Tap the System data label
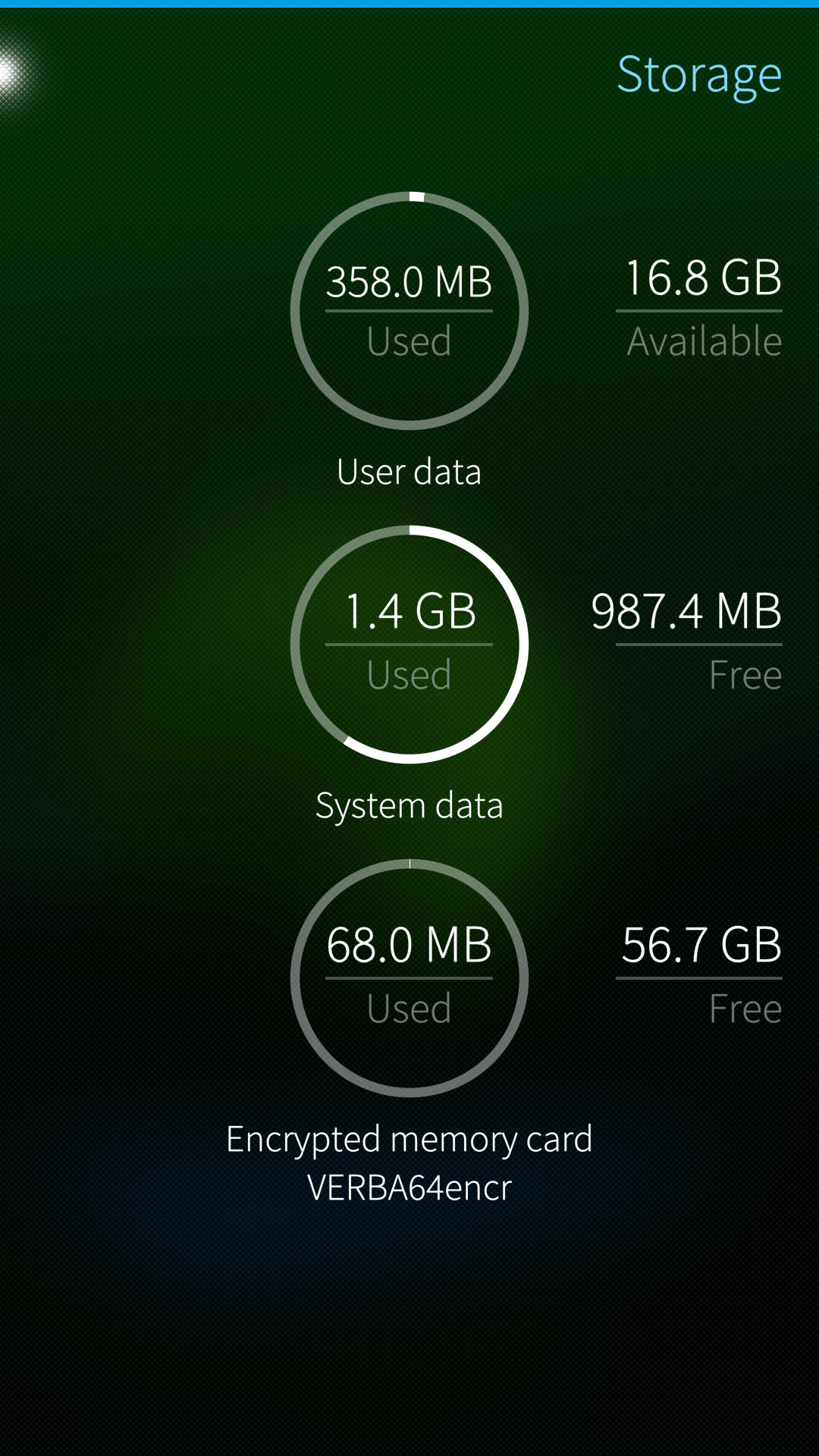 point(409,805)
